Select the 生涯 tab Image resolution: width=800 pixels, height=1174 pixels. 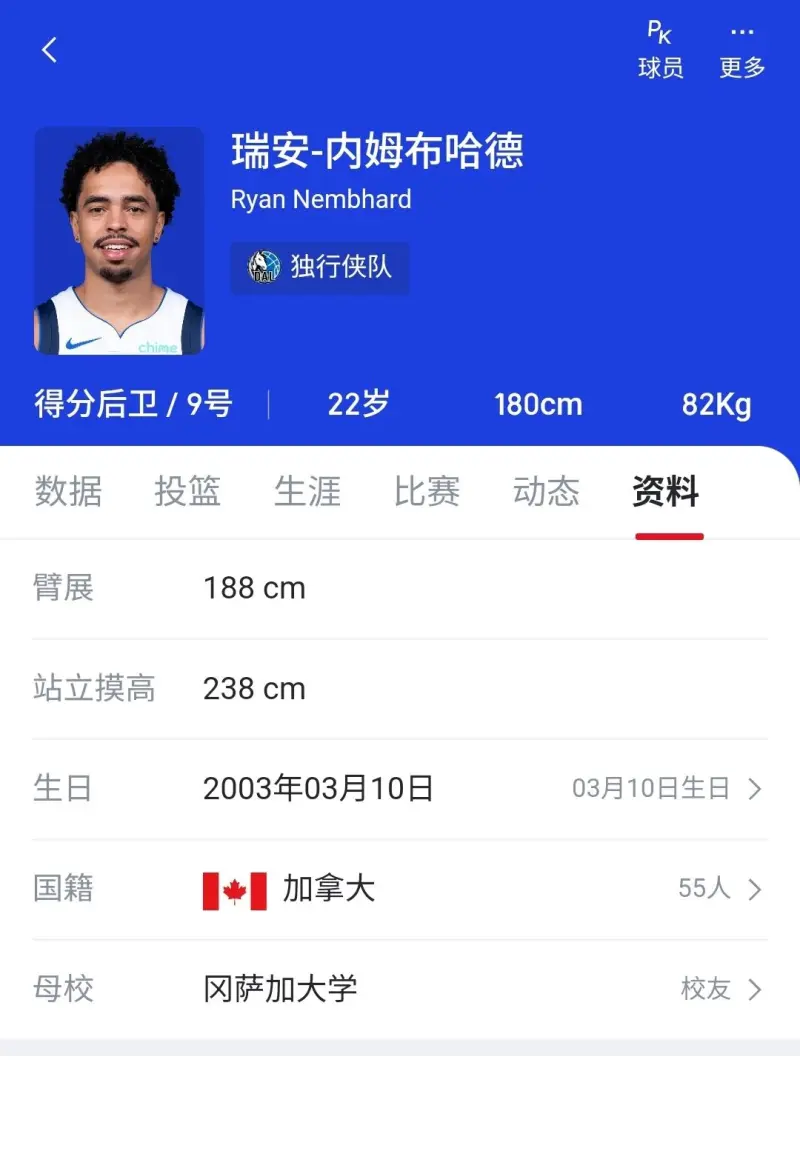(x=307, y=491)
